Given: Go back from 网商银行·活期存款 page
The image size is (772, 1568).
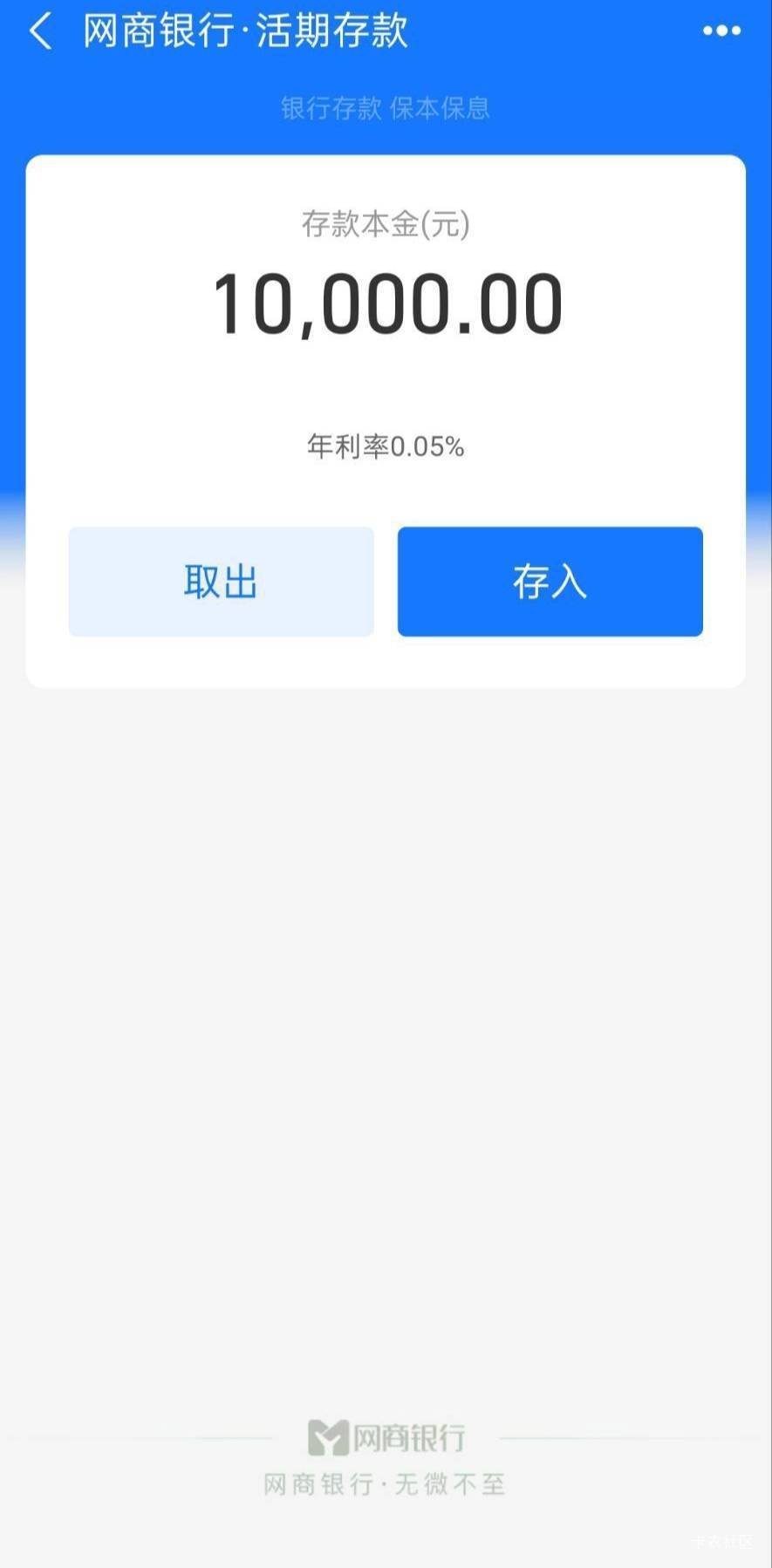Looking at the screenshot, I should click(x=40, y=32).
